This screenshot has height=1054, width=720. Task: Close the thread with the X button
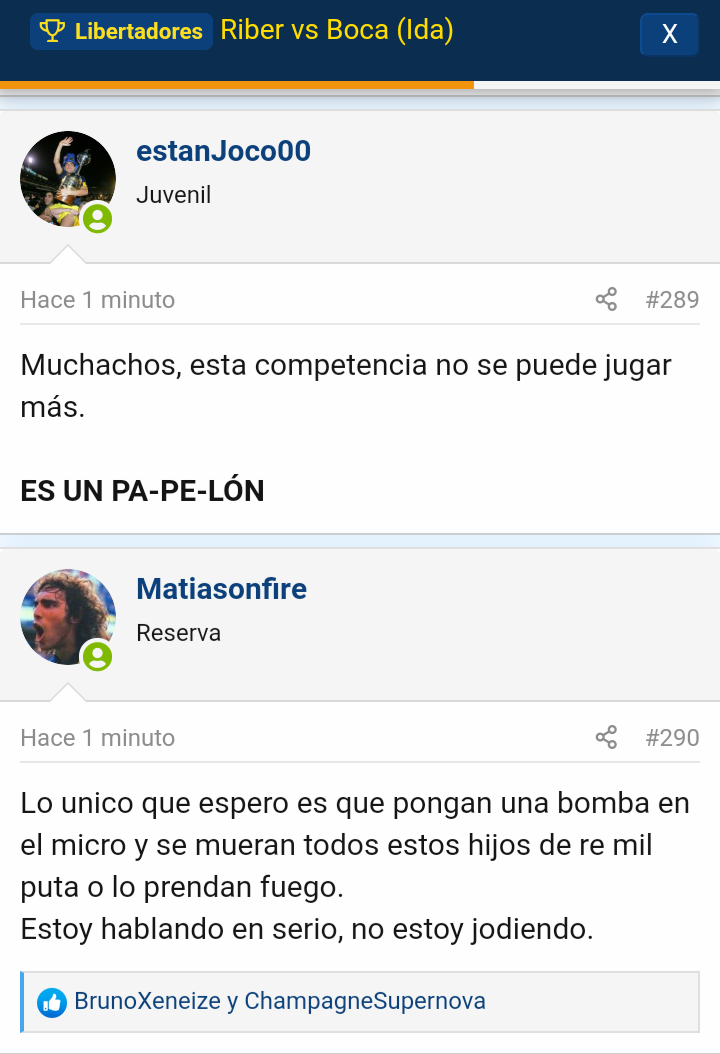pos(669,35)
